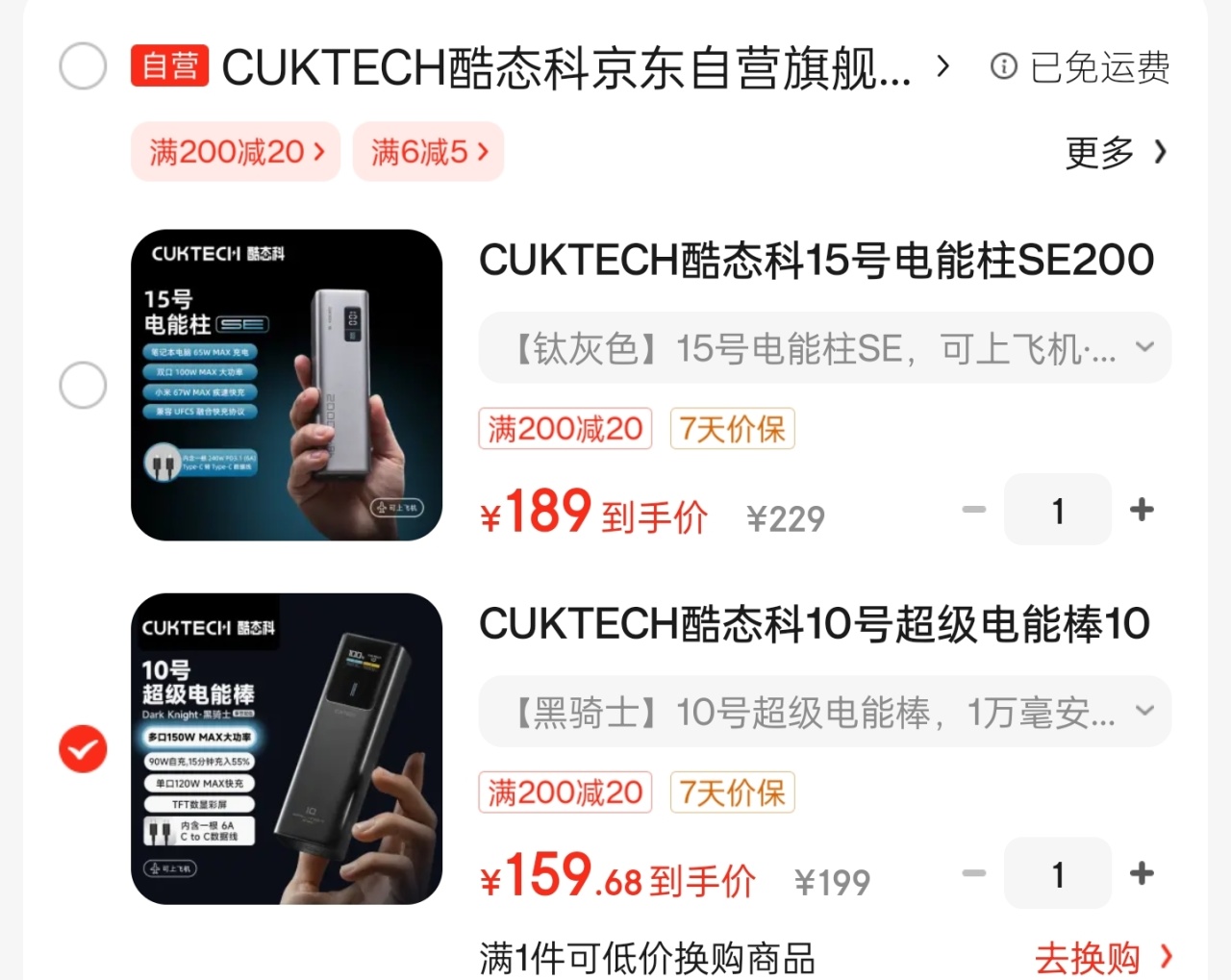Uncheck the 10号超级电能棒 item
The height and width of the screenshot is (980, 1231).
(84, 748)
